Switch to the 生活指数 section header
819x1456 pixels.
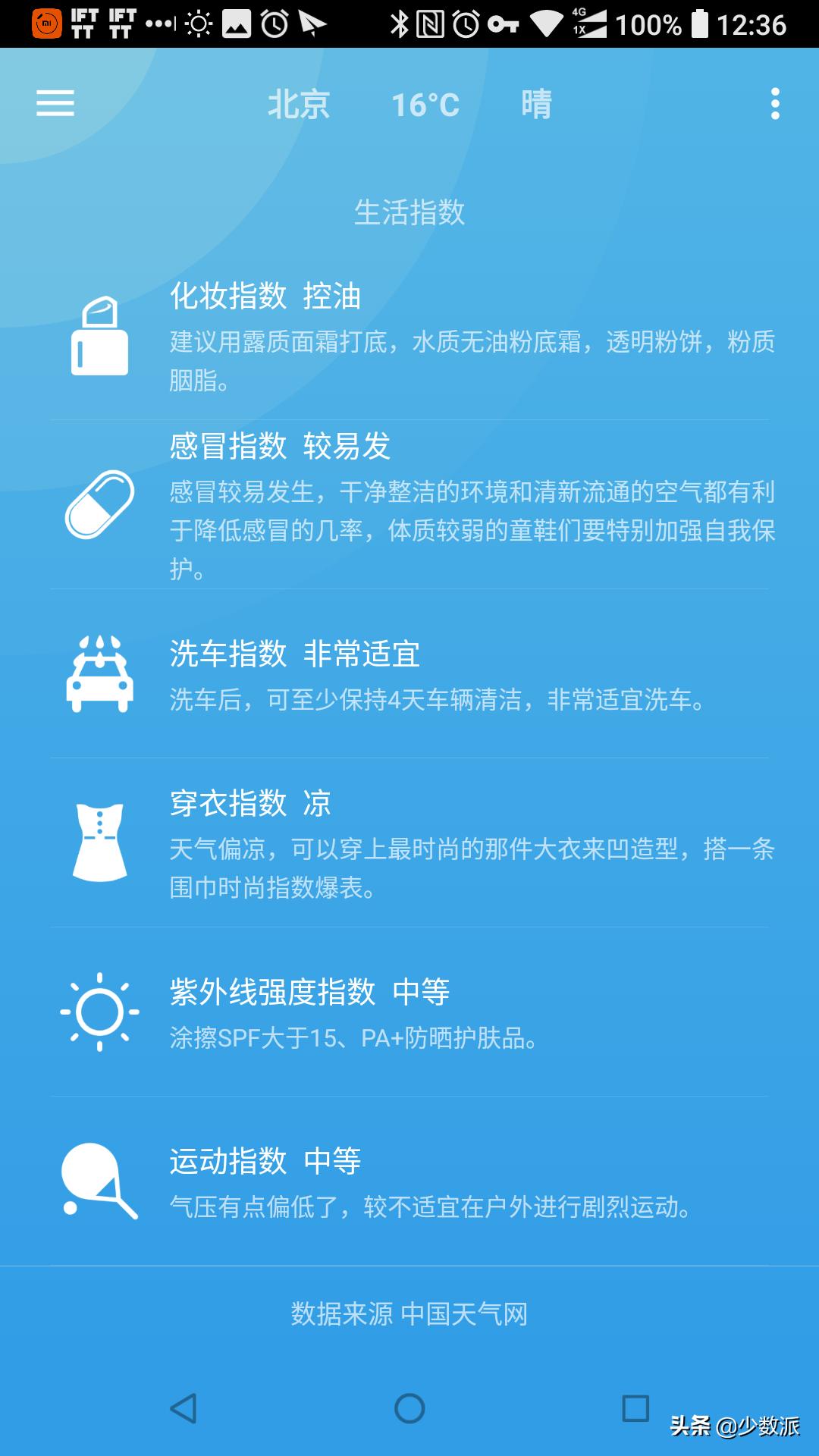[x=409, y=212]
